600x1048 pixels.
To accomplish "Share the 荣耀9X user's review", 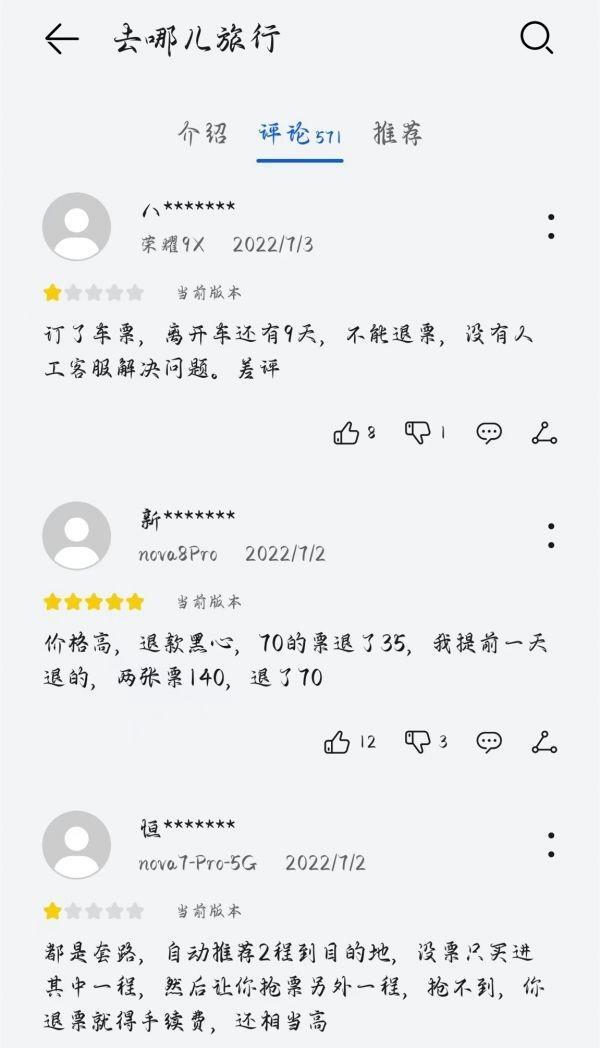I will click(544, 433).
